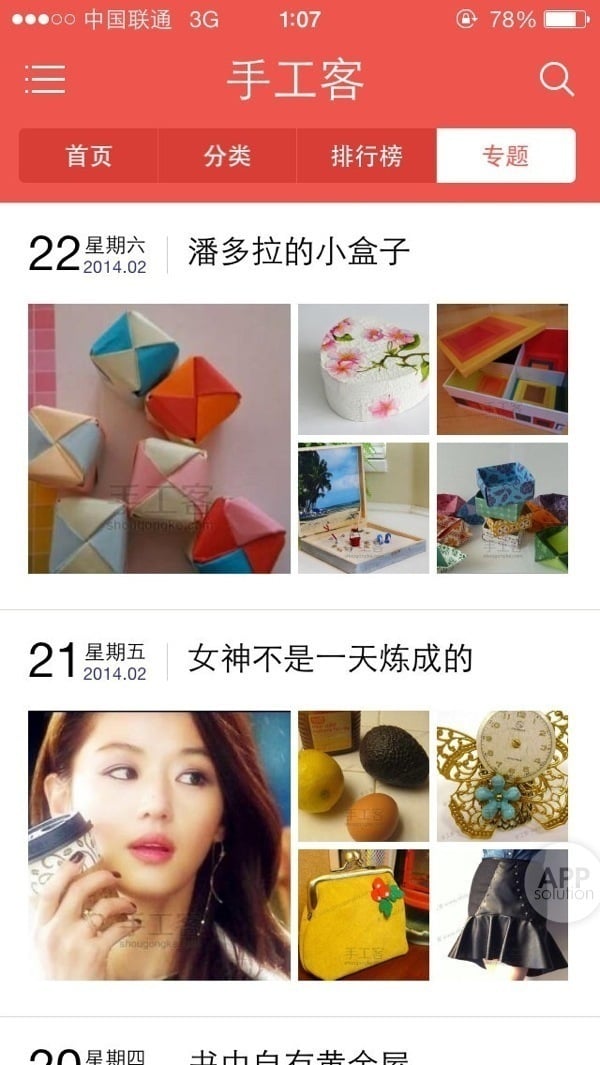The height and width of the screenshot is (1065, 600).
Task: Switch to the 首页 tab
Action: tap(88, 156)
